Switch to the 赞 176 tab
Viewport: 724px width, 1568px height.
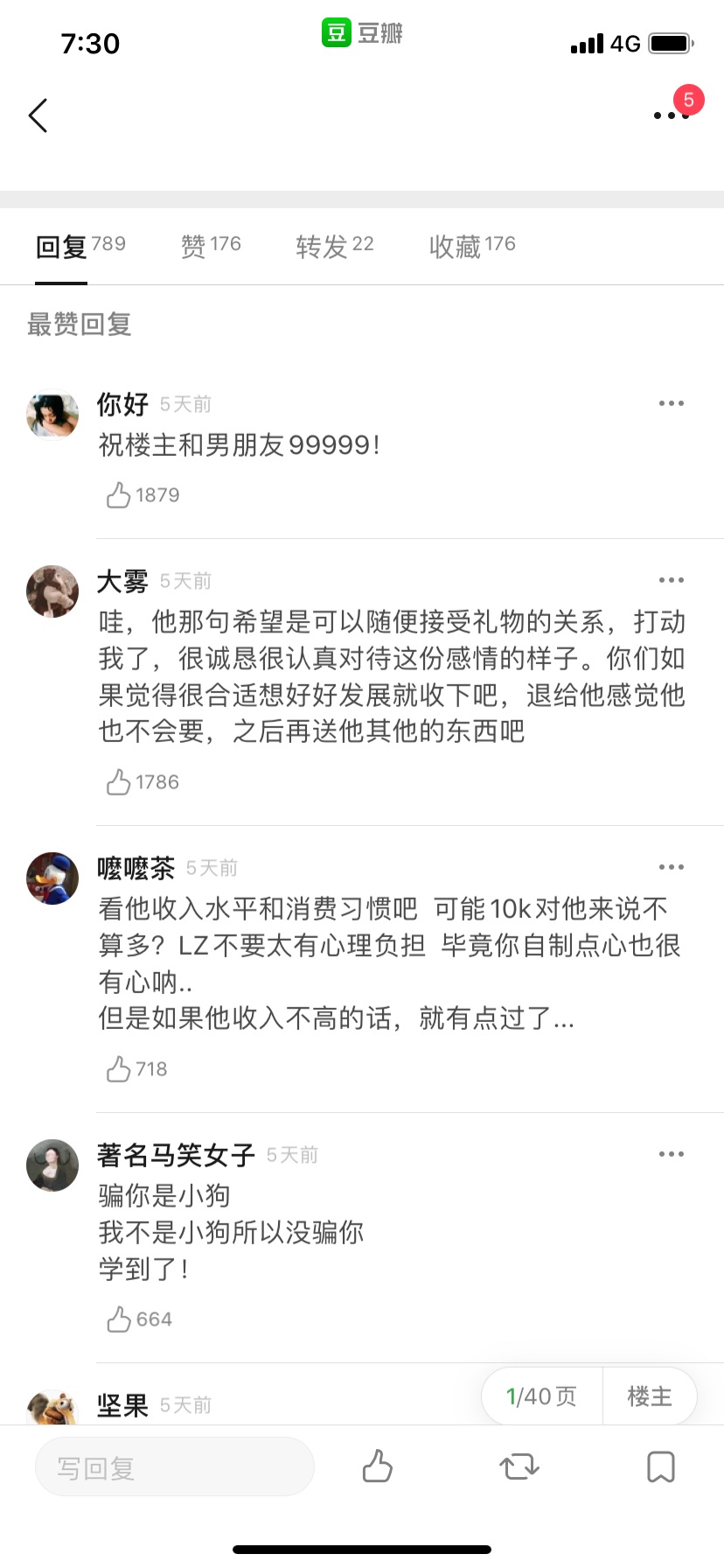click(x=211, y=246)
